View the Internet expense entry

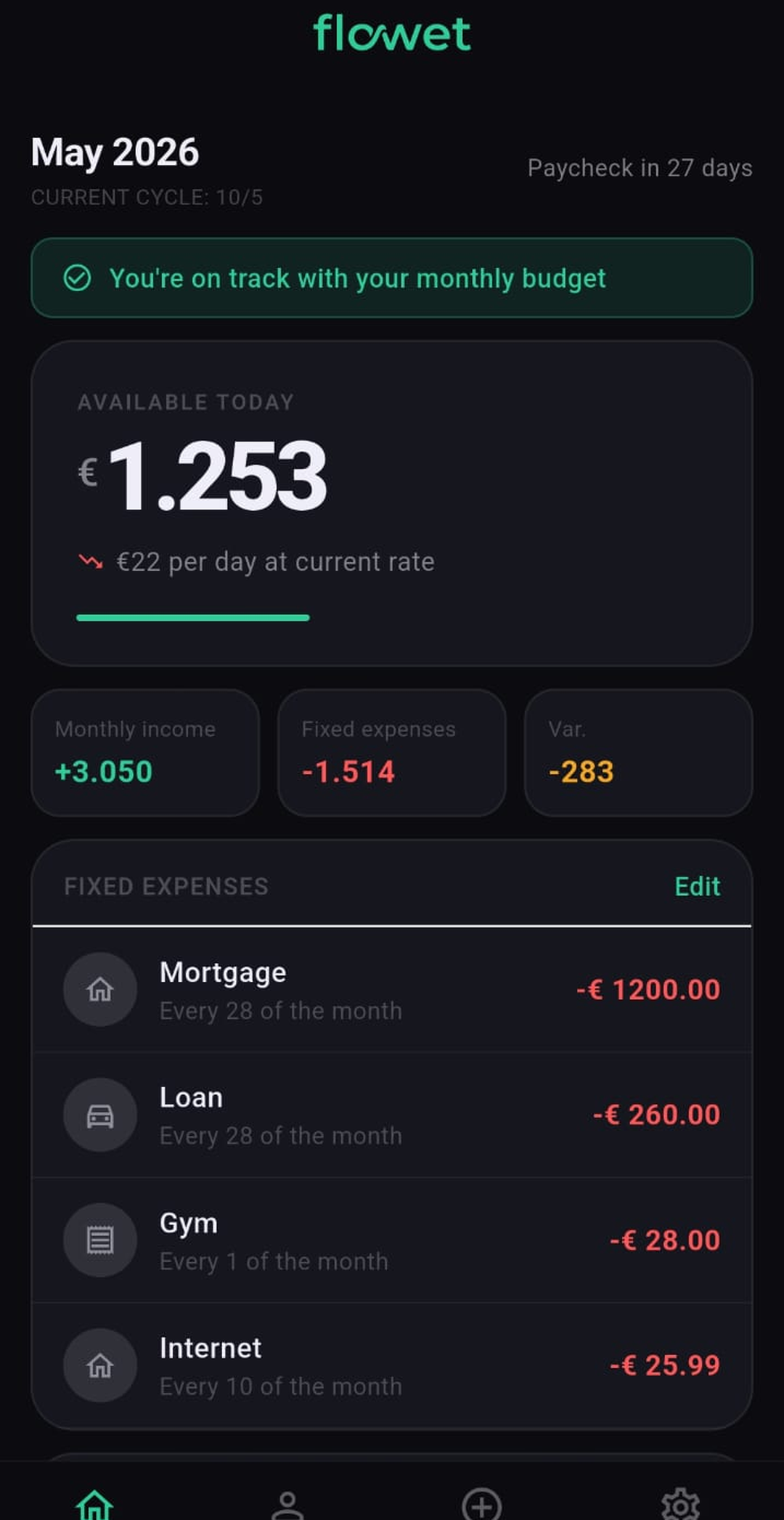392,1365
